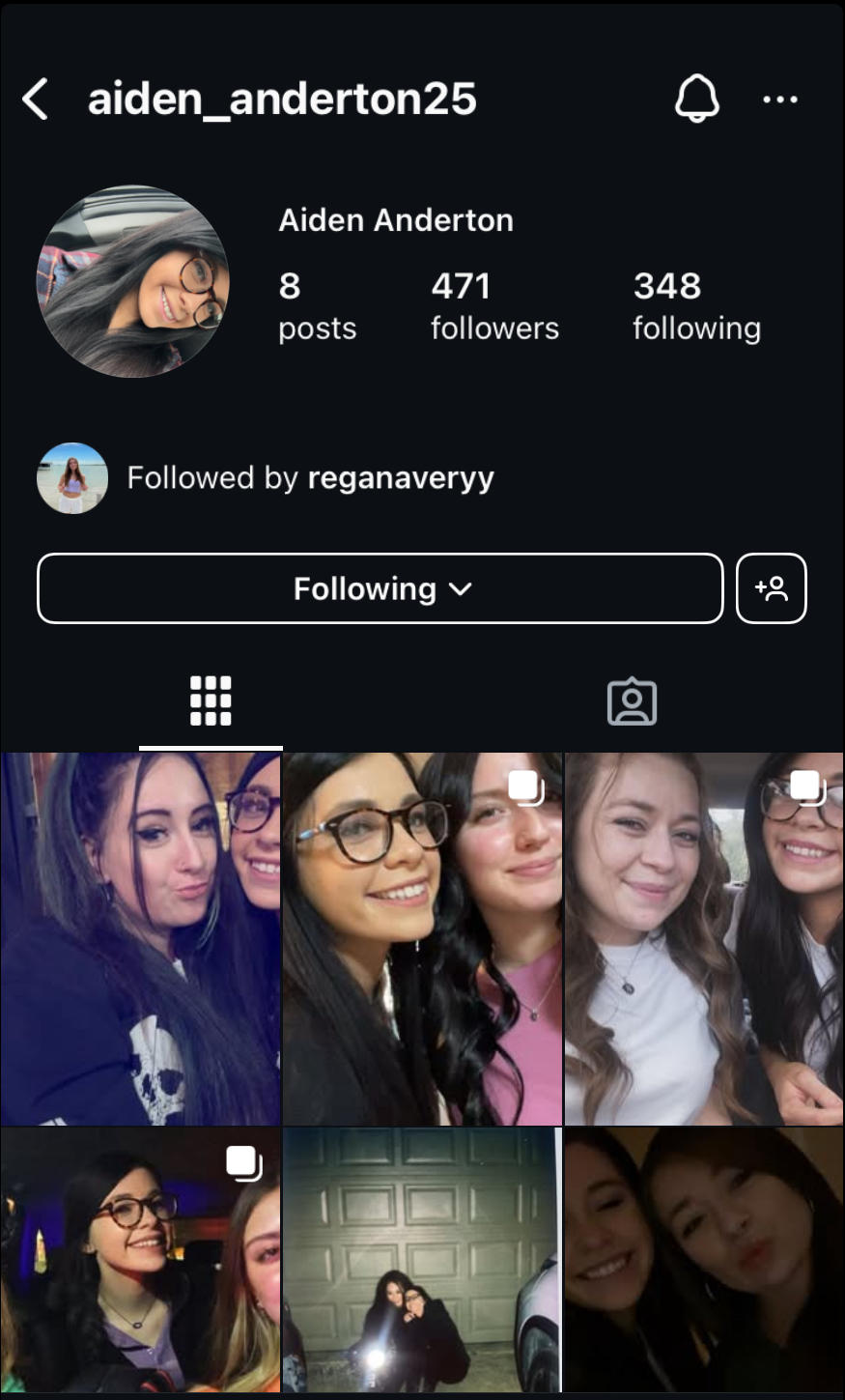This screenshot has width=845, height=1400.
Task: Switch to the tagged photos tab
Action: pos(633,700)
